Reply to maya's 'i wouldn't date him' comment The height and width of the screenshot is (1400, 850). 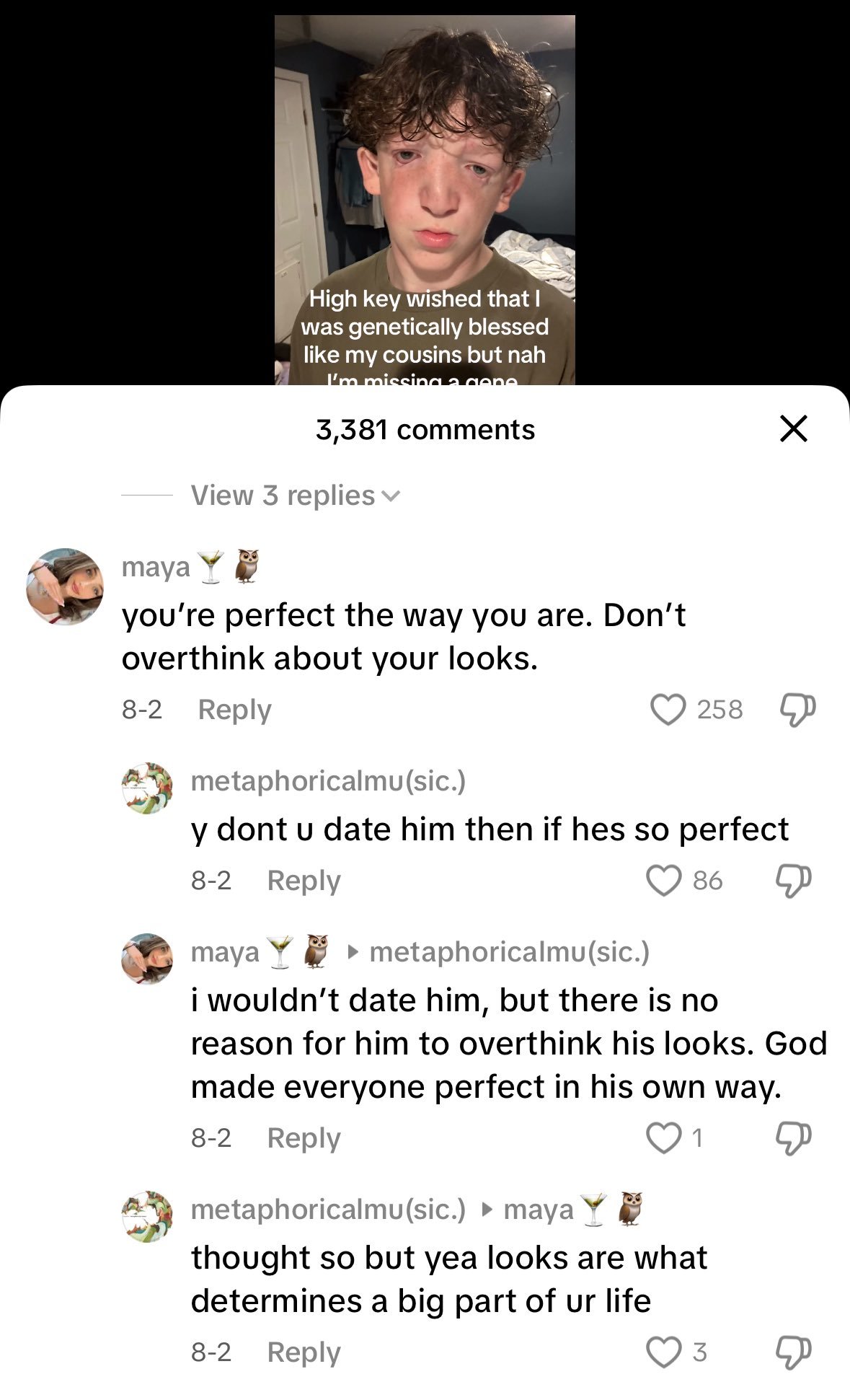304,1138
